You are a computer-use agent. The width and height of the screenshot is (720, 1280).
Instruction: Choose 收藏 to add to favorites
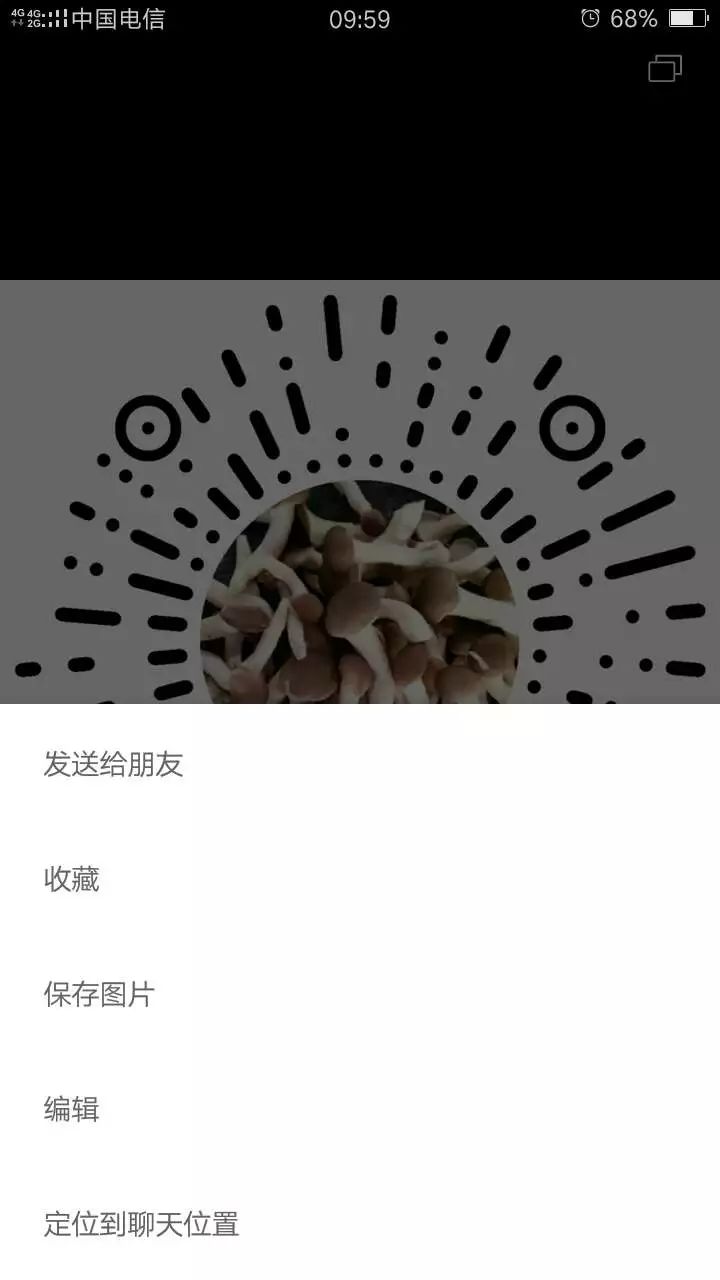[x=72, y=880]
